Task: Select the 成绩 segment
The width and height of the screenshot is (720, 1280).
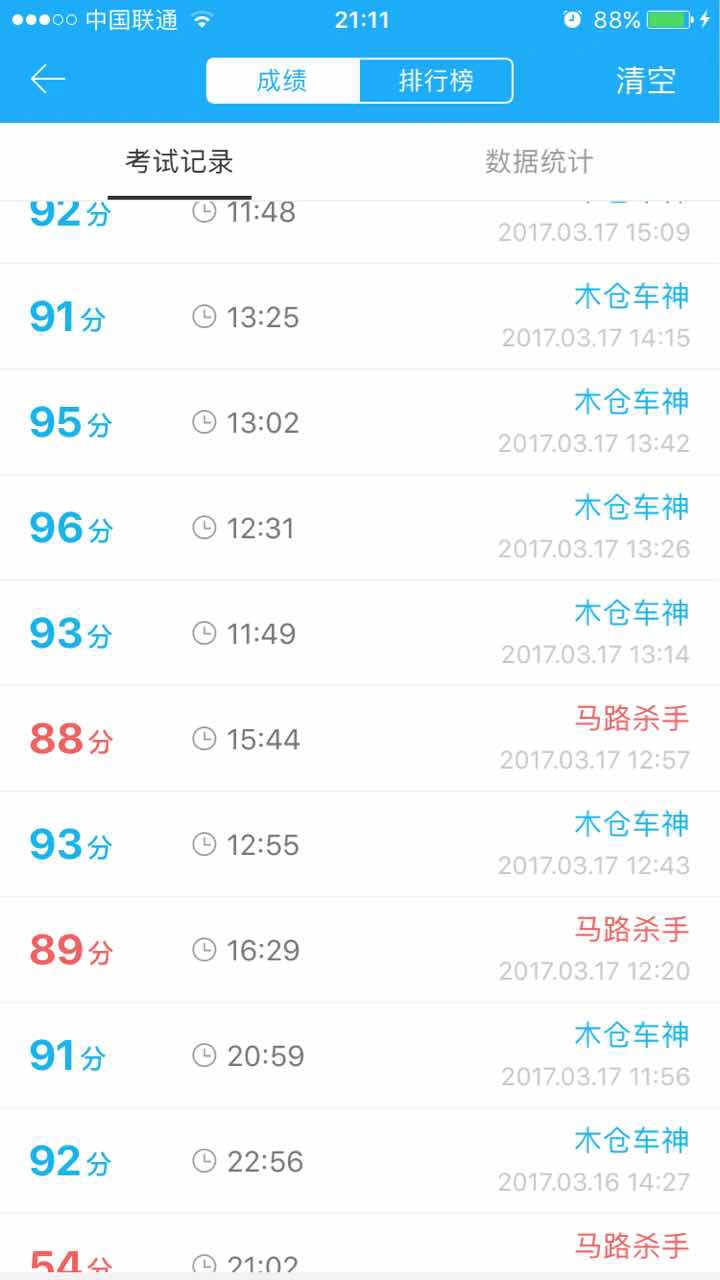Action: (283, 81)
